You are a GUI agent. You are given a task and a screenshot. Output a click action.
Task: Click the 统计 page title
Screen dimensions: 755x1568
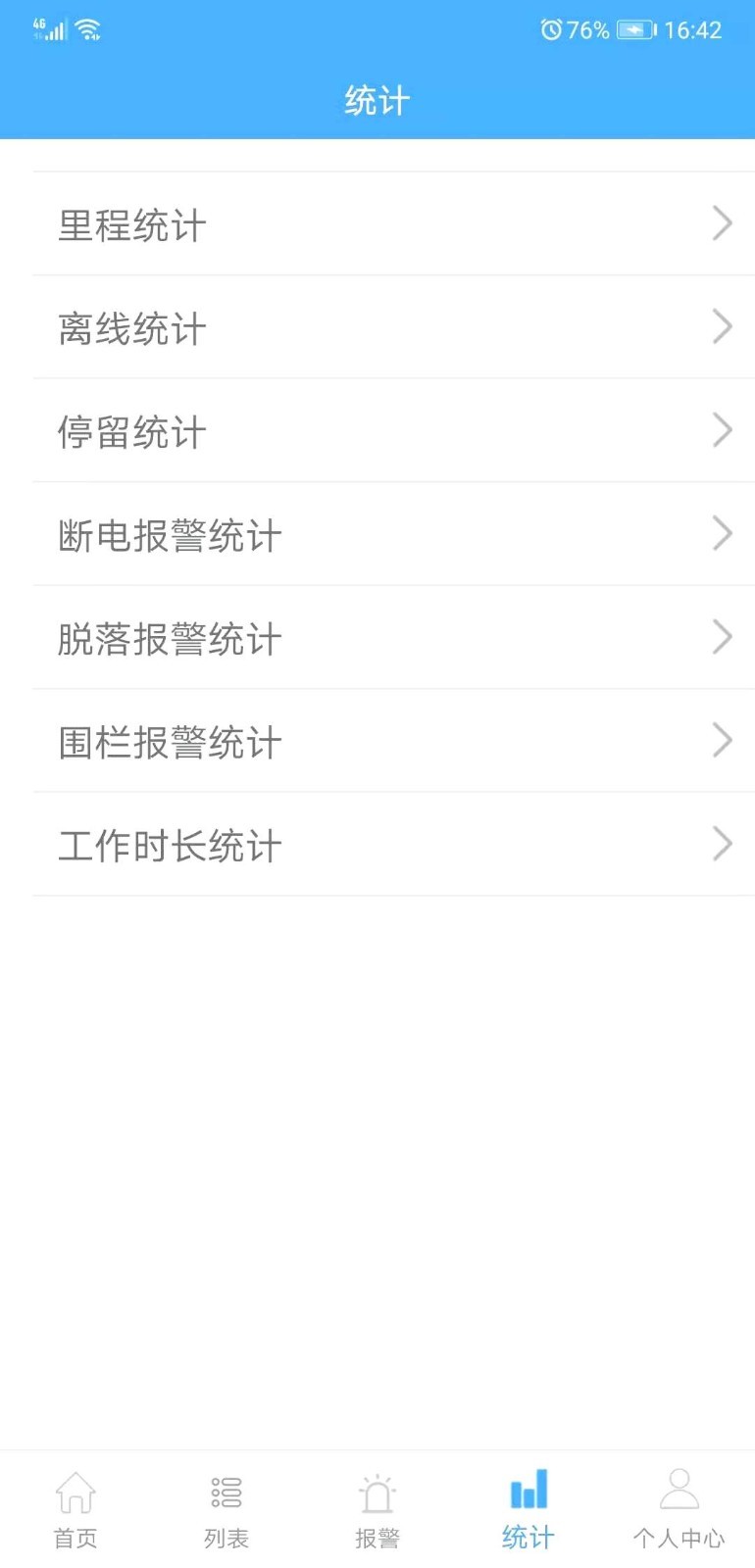click(377, 98)
